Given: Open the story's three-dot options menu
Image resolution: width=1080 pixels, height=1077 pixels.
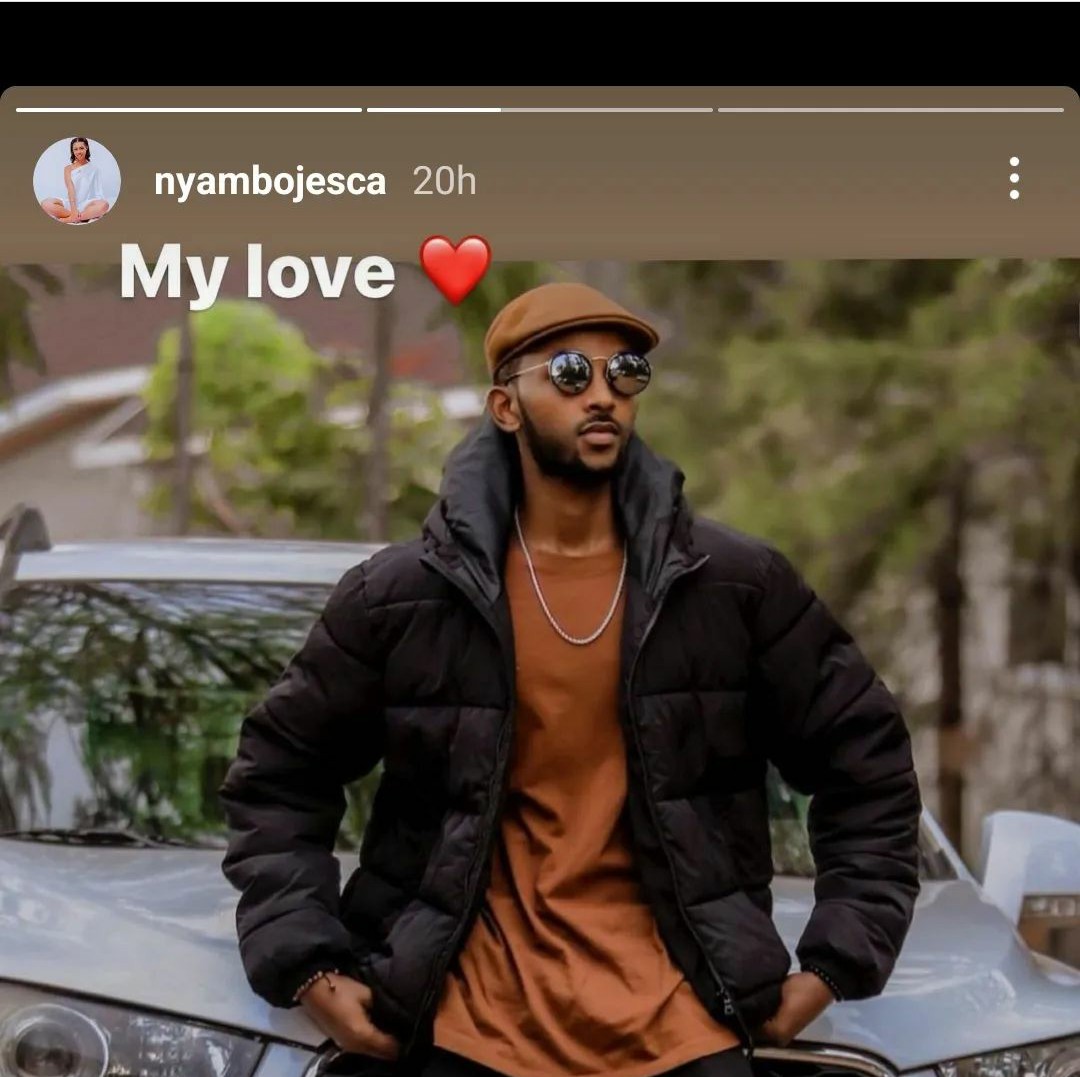Looking at the screenshot, I should pyautogui.click(x=1014, y=178).
